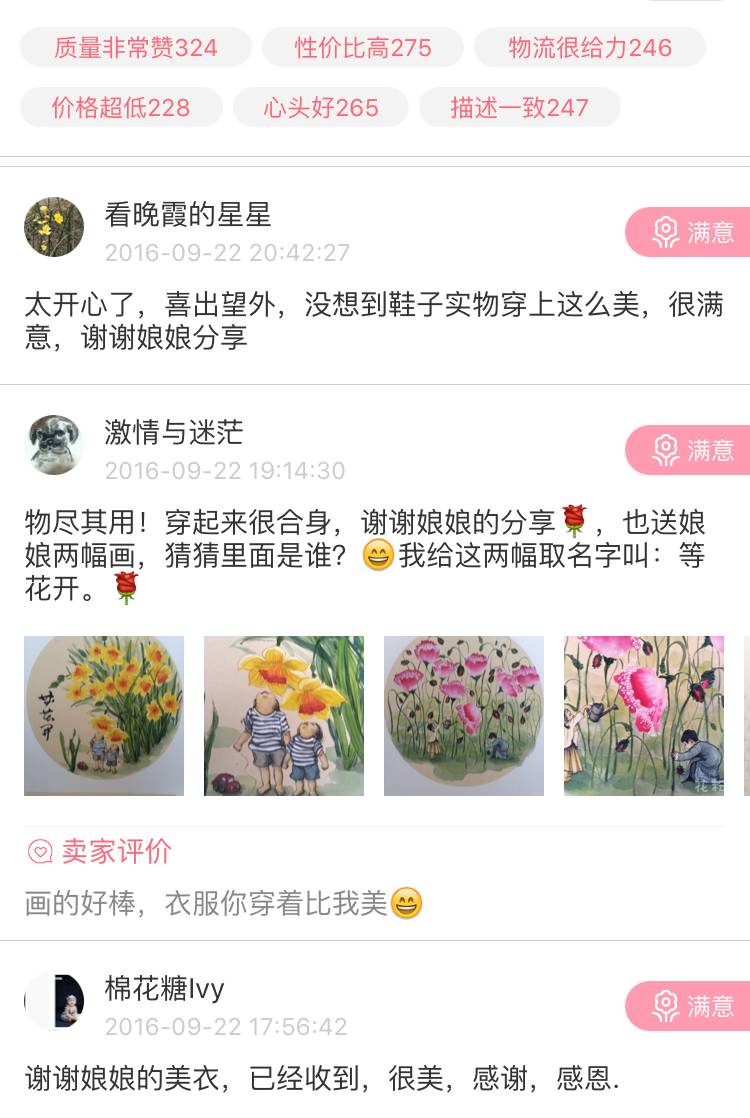Toggle the 物流很给力246 review filter
Viewport: 750px width, 1118px height.
(590, 47)
